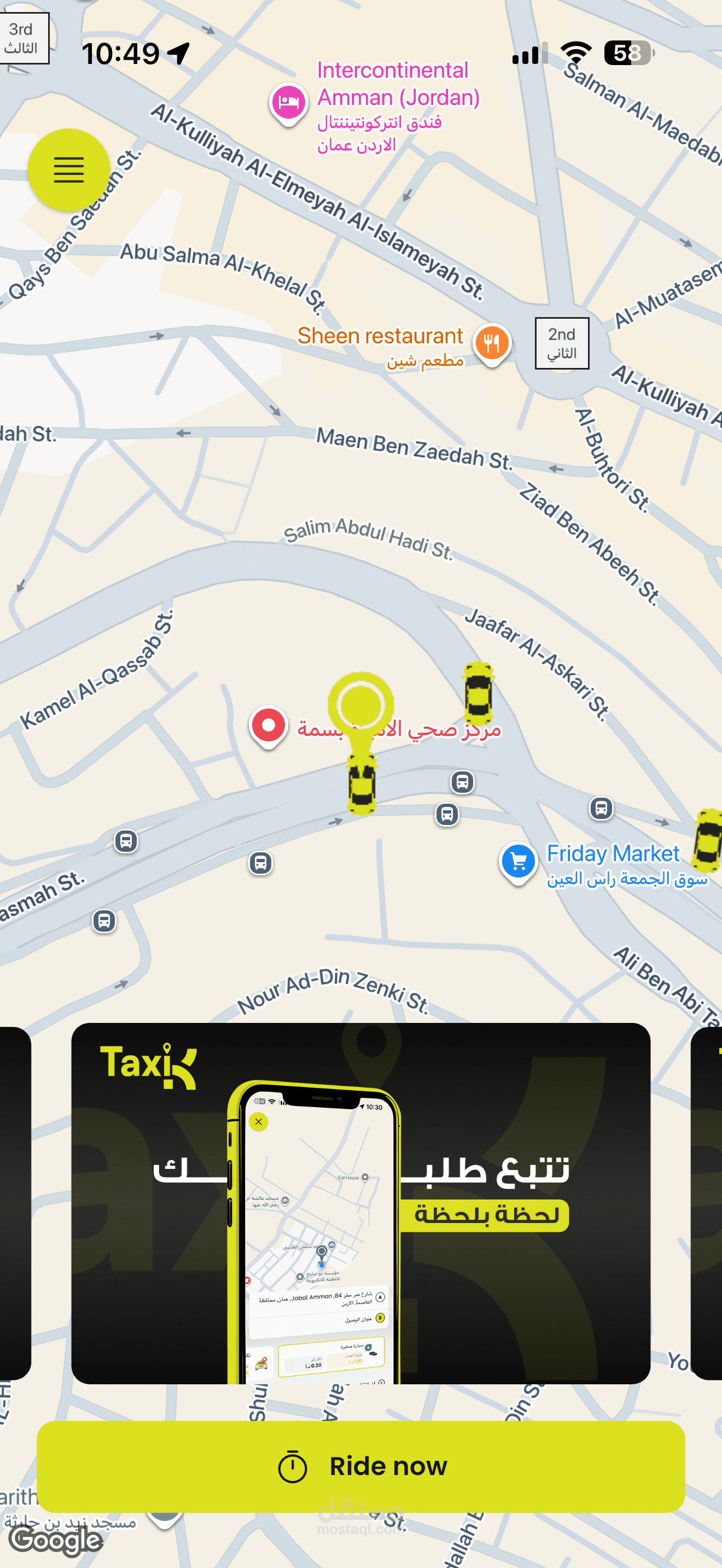The image size is (722, 1568).
Task: Tap the Ride now button
Action: pos(361,1466)
